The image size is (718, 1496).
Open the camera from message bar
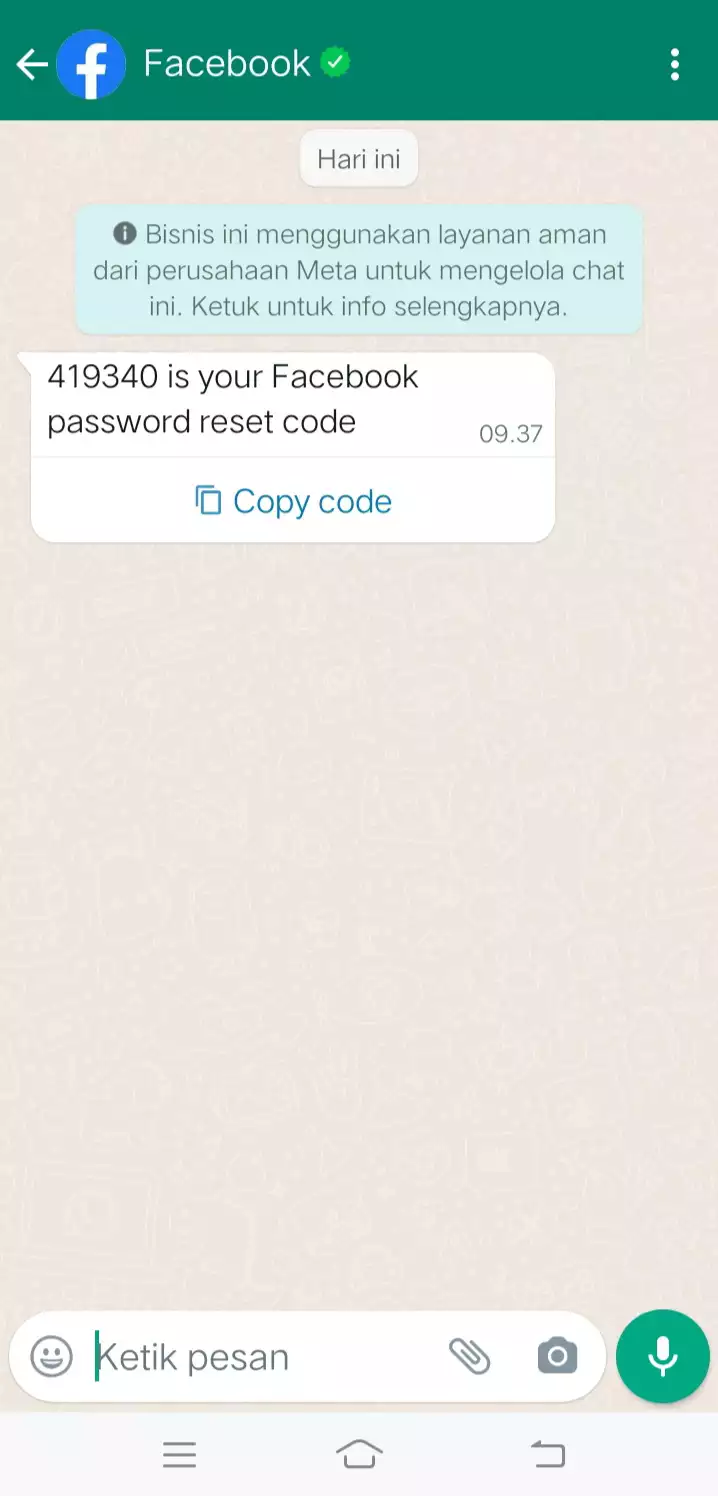(557, 1357)
